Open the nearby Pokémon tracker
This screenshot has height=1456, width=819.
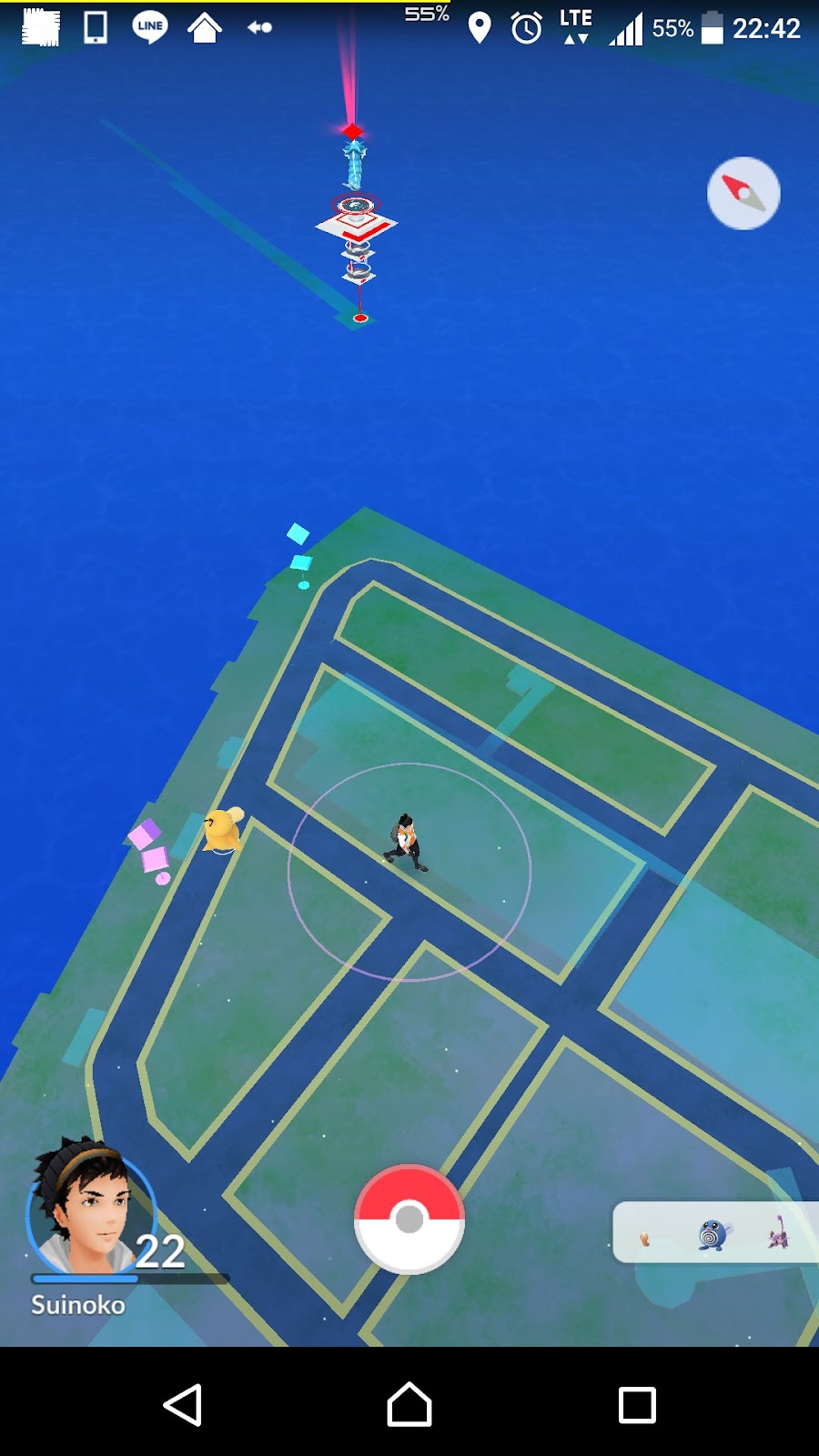(715, 1234)
